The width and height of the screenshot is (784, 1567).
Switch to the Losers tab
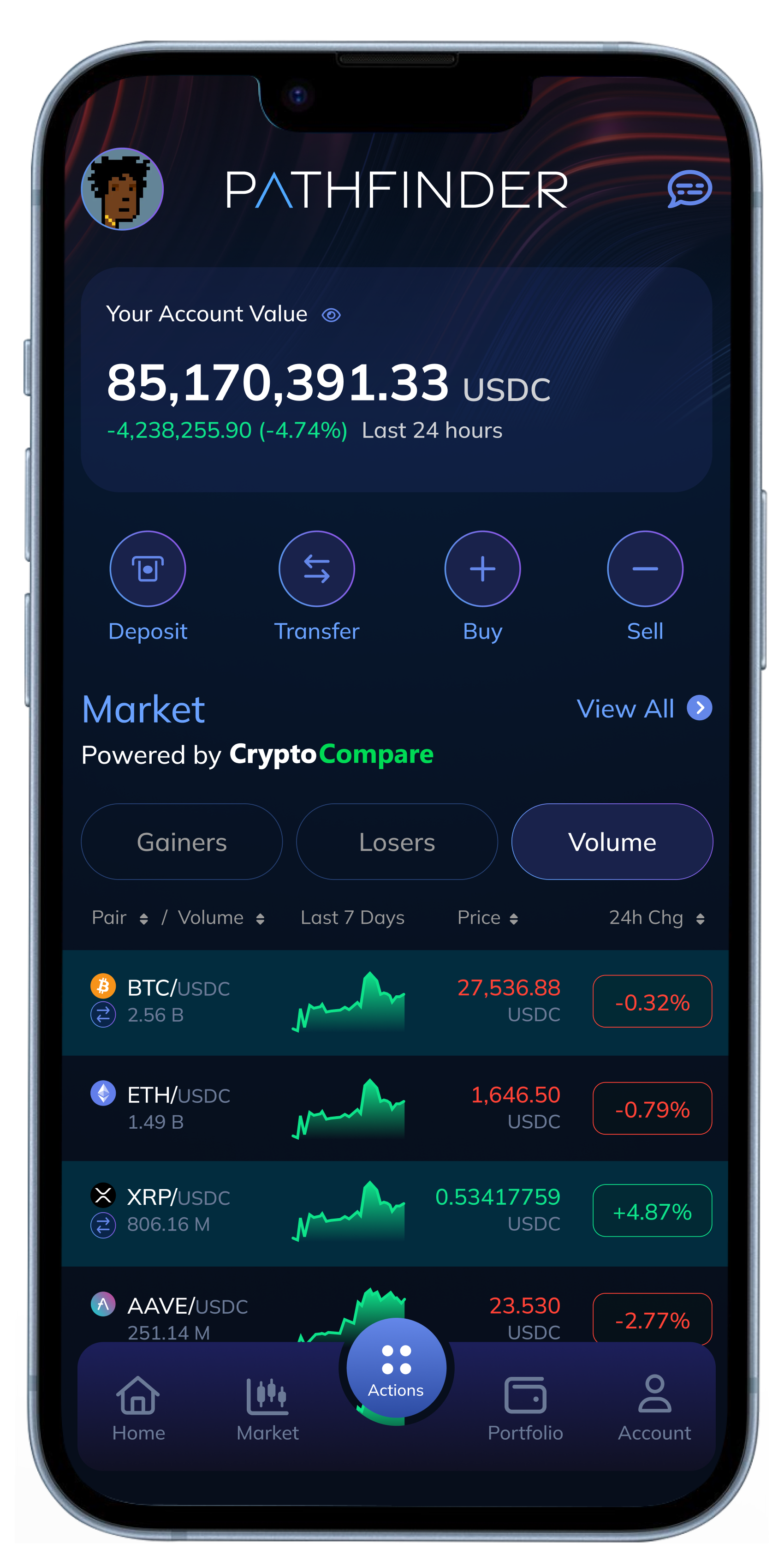click(x=397, y=842)
